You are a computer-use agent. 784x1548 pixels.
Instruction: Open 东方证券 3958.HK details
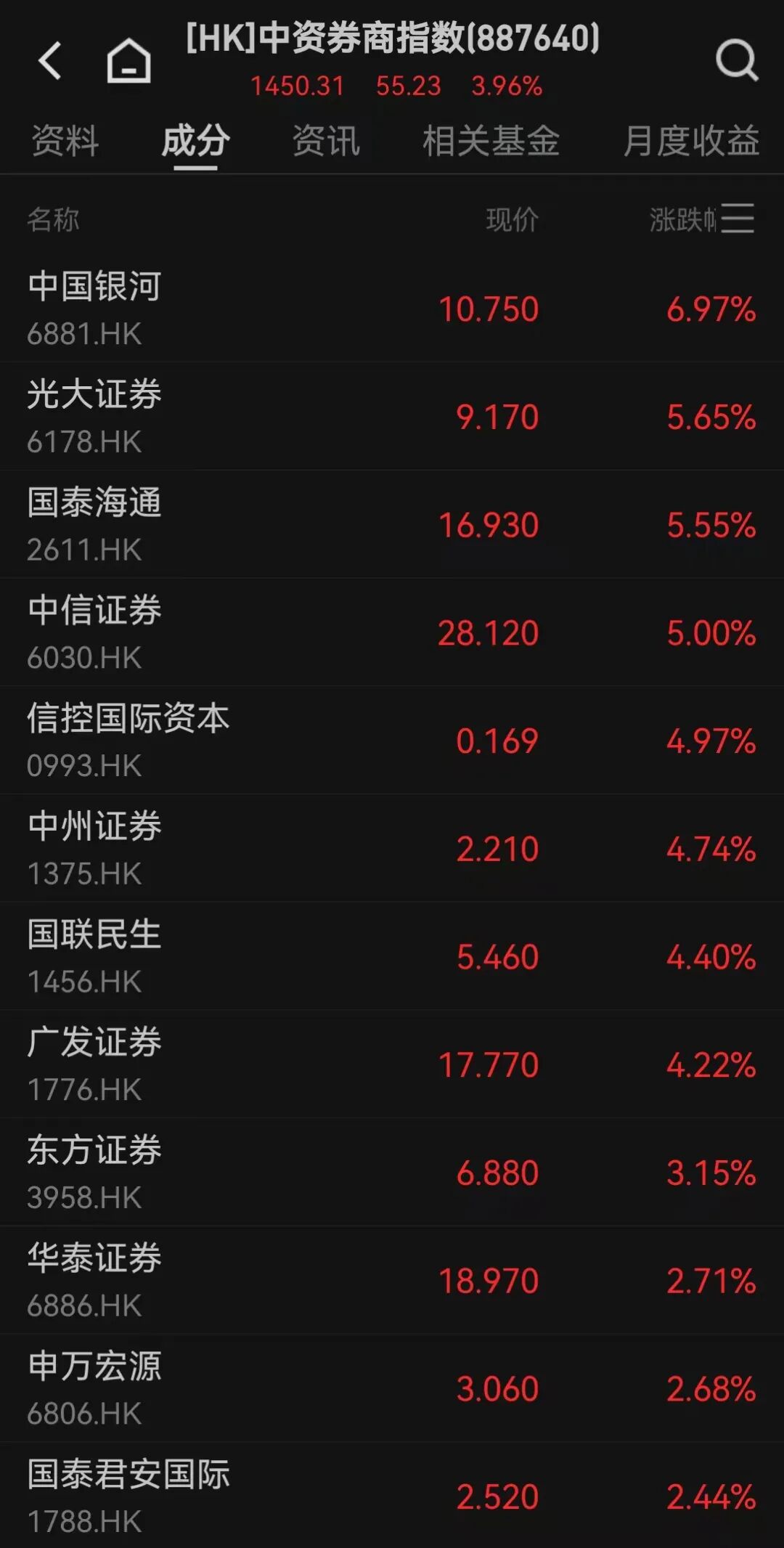[x=392, y=1173]
